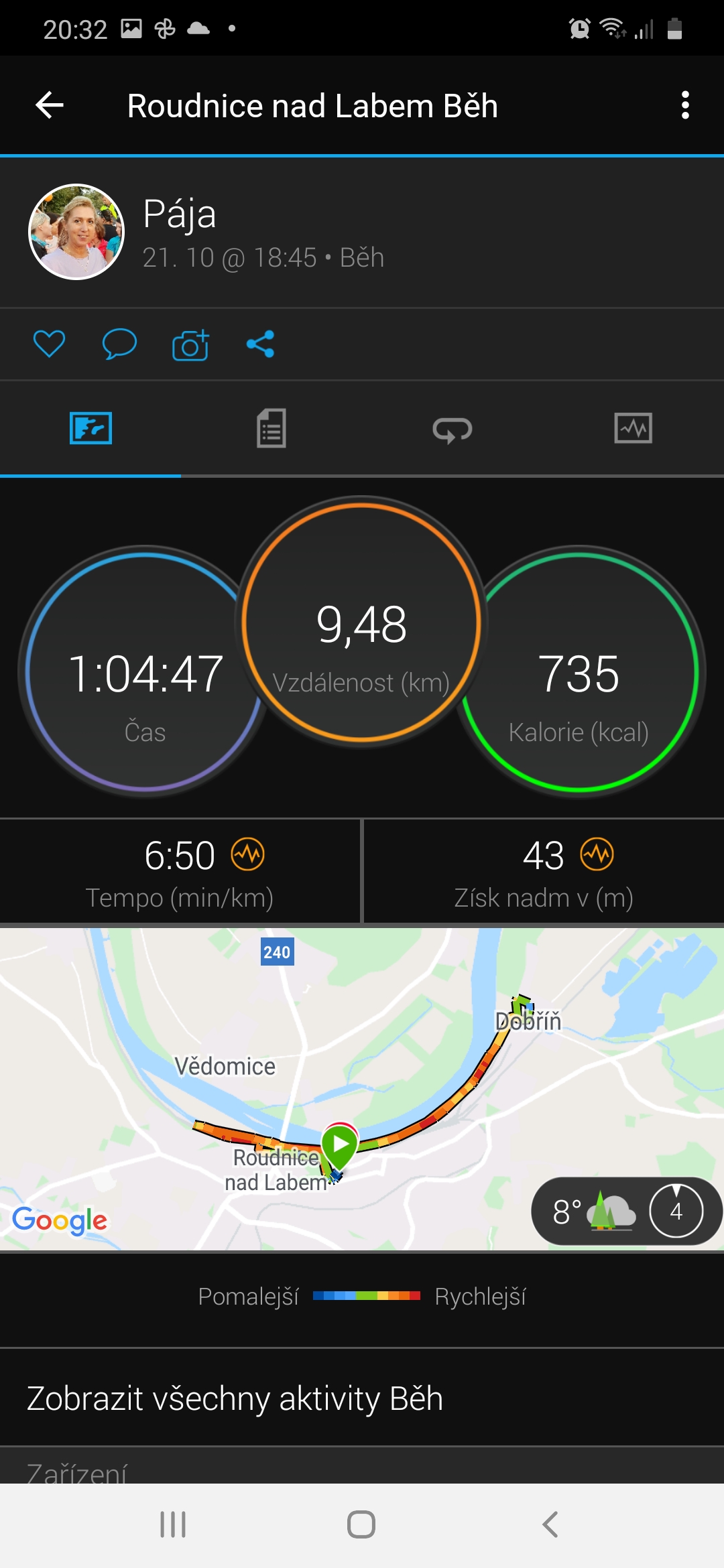Open the weather details showing 8°
This screenshot has height=1568, width=724.
coord(626,1211)
